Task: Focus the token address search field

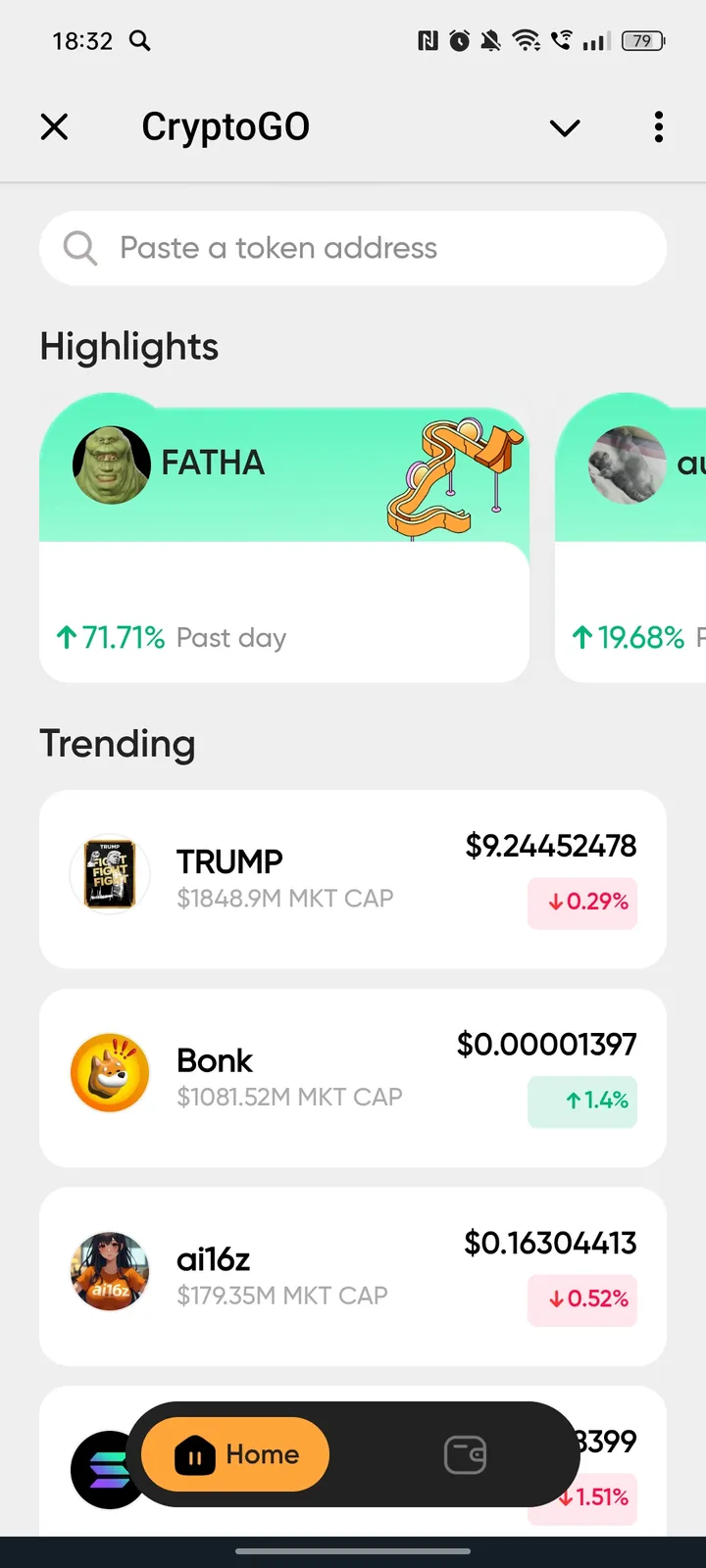Action: click(x=353, y=248)
